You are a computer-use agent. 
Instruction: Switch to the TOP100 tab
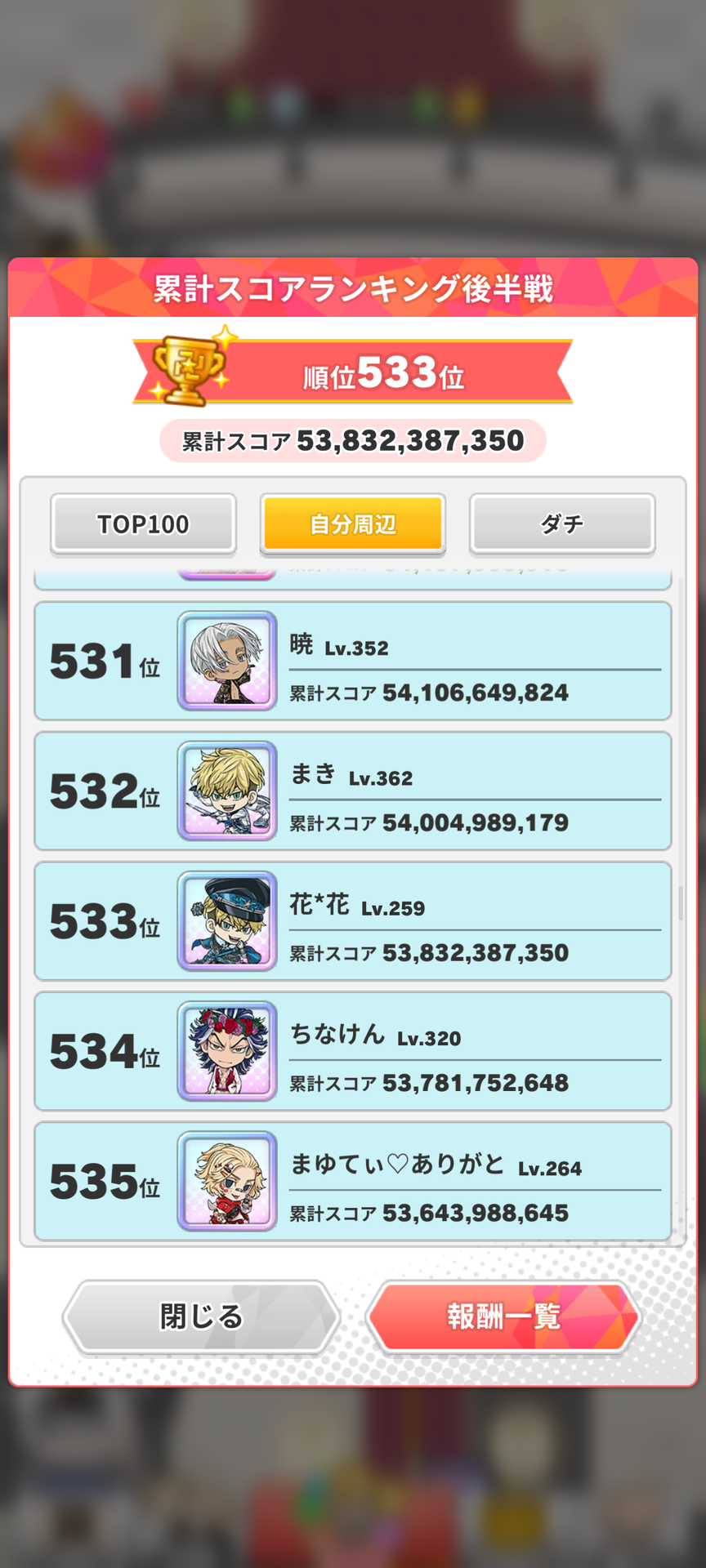(143, 523)
